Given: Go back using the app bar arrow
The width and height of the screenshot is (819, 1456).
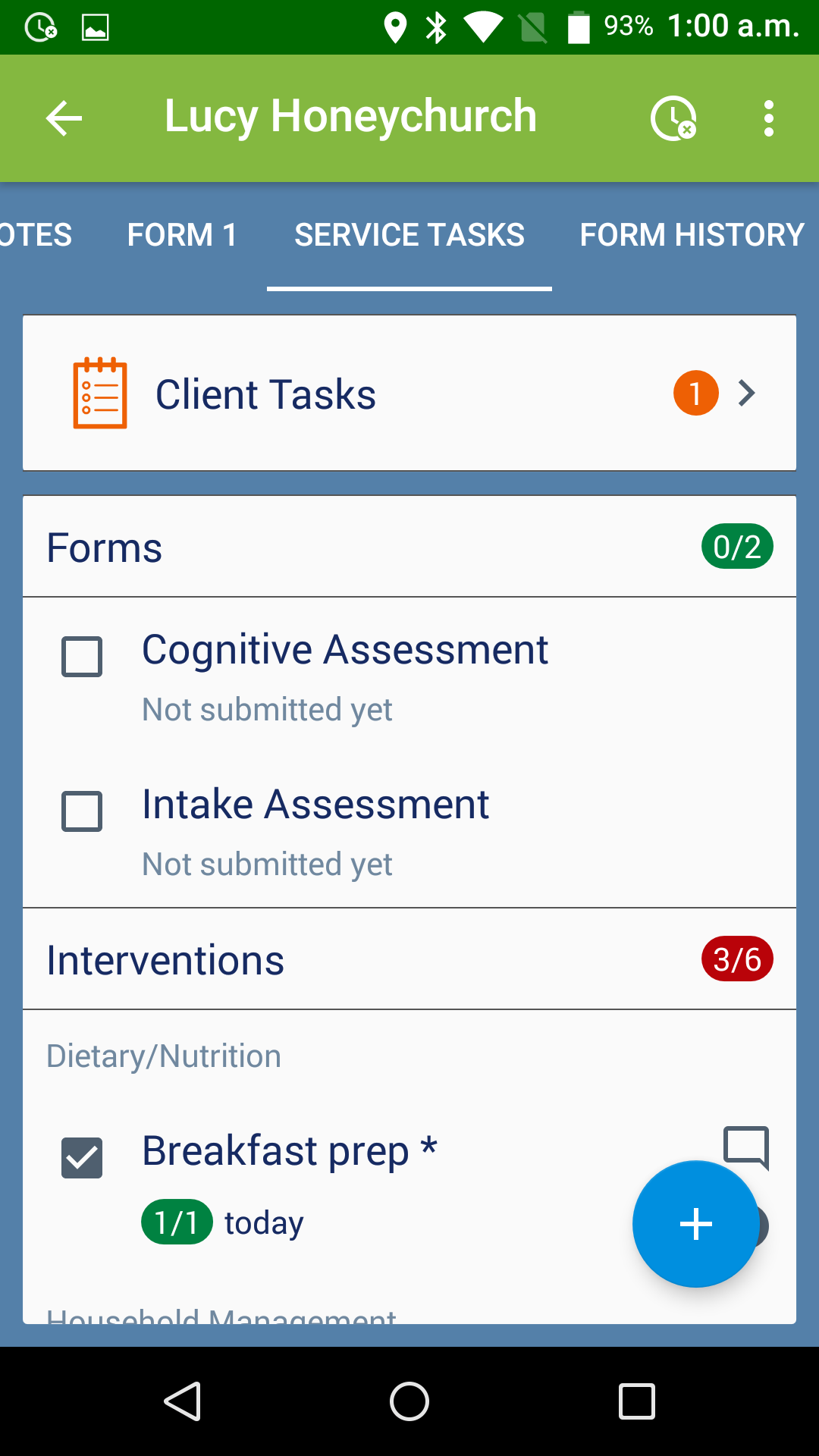Looking at the screenshot, I should click(x=64, y=118).
